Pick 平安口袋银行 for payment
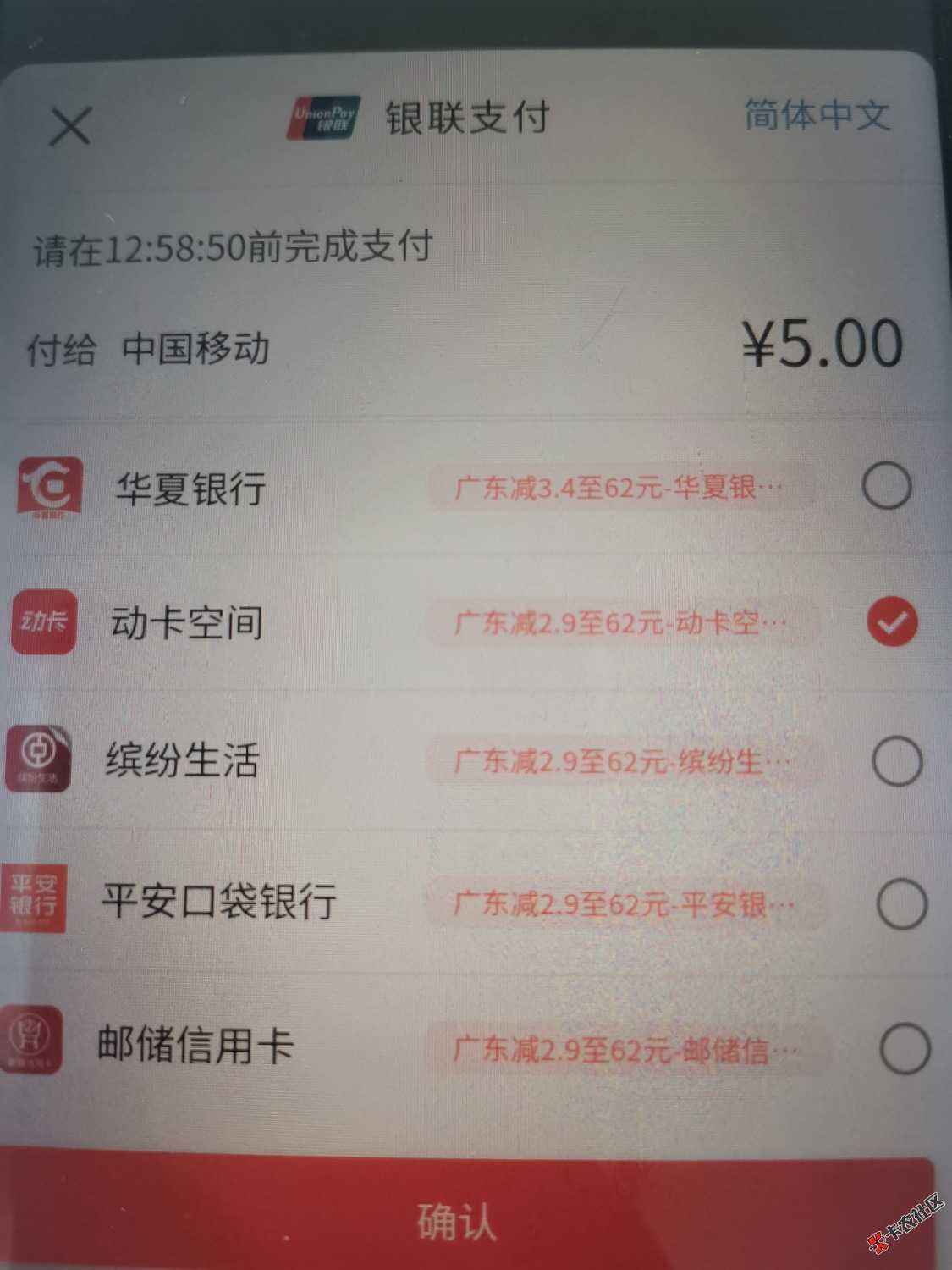This screenshot has width=952, height=1270. pyautogui.click(x=902, y=903)
